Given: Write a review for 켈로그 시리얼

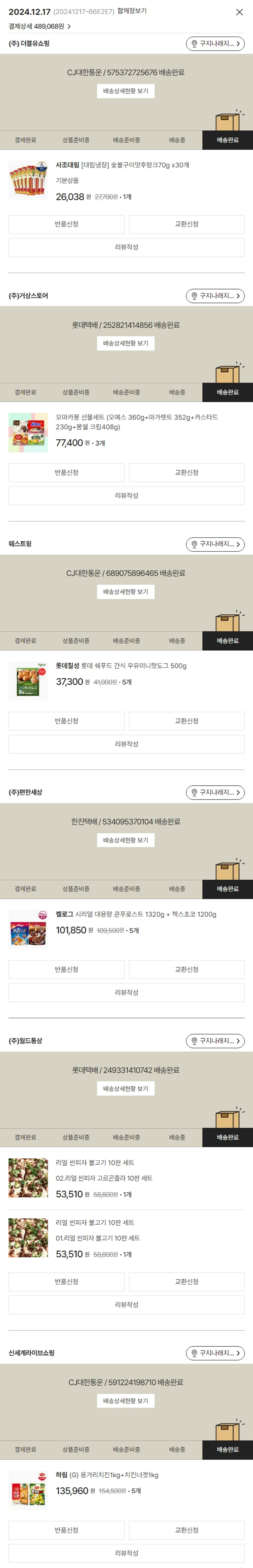Looking at the screenshot, I should coord(126,992).
